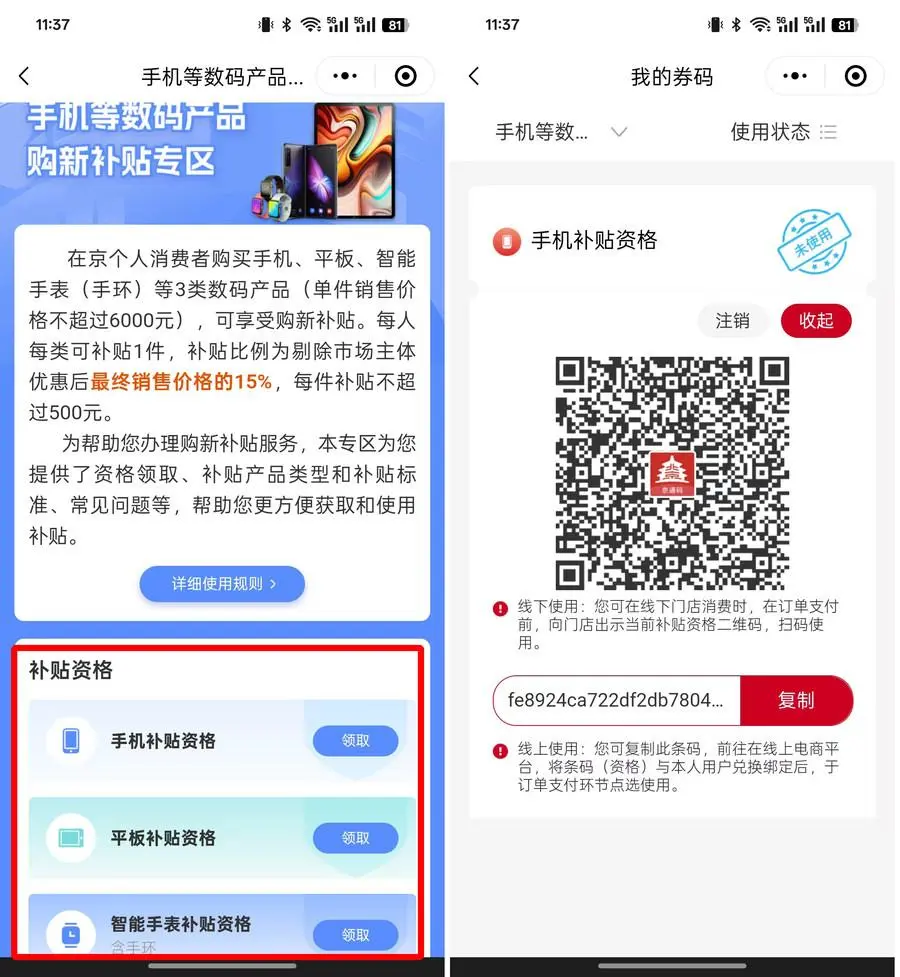Open three-dot menu on 手机等数码产品 page
This screenshot has width=900, height=977.
click(345, 76)
